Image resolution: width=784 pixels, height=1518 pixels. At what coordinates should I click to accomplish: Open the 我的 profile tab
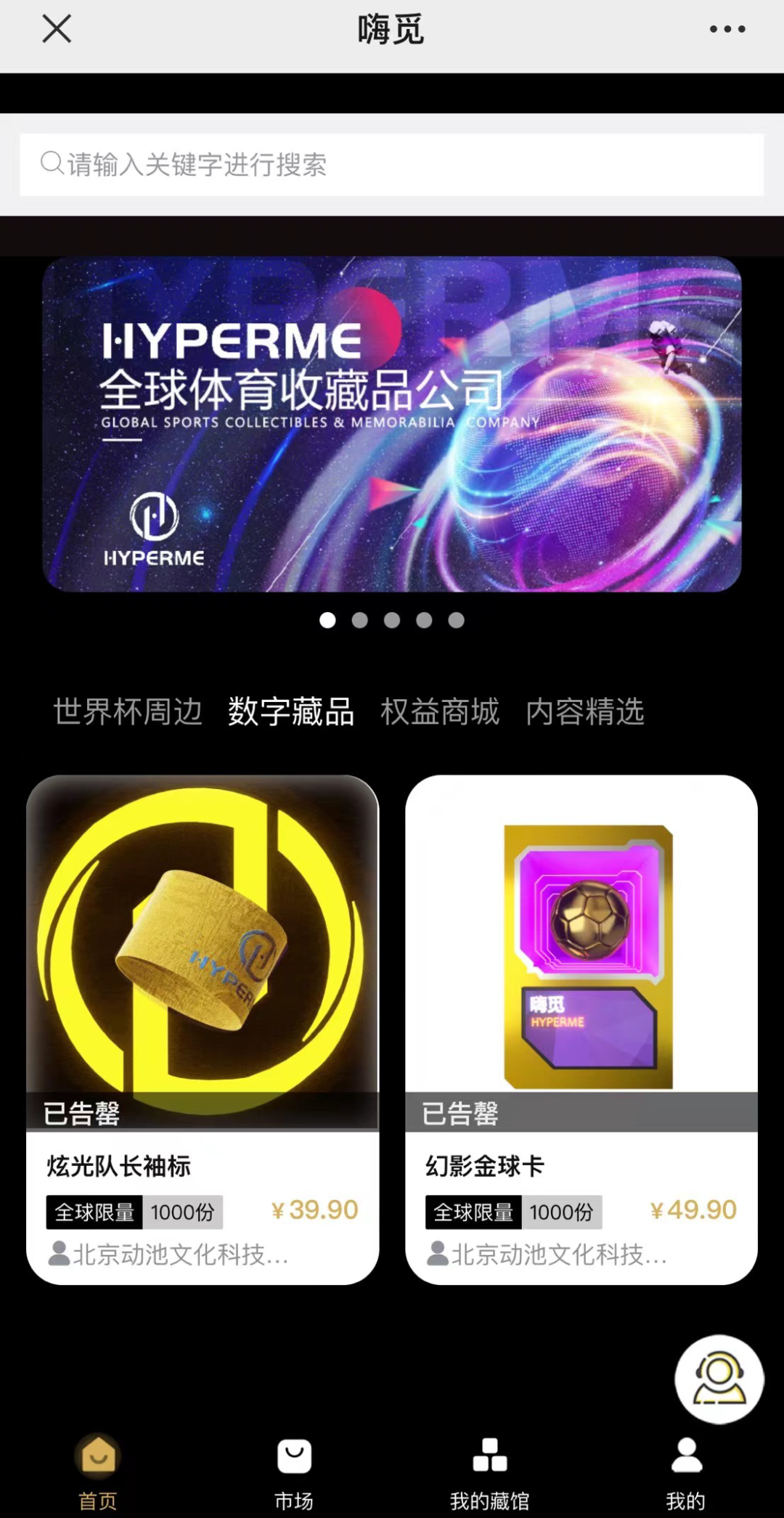[x=686, y=1472]
